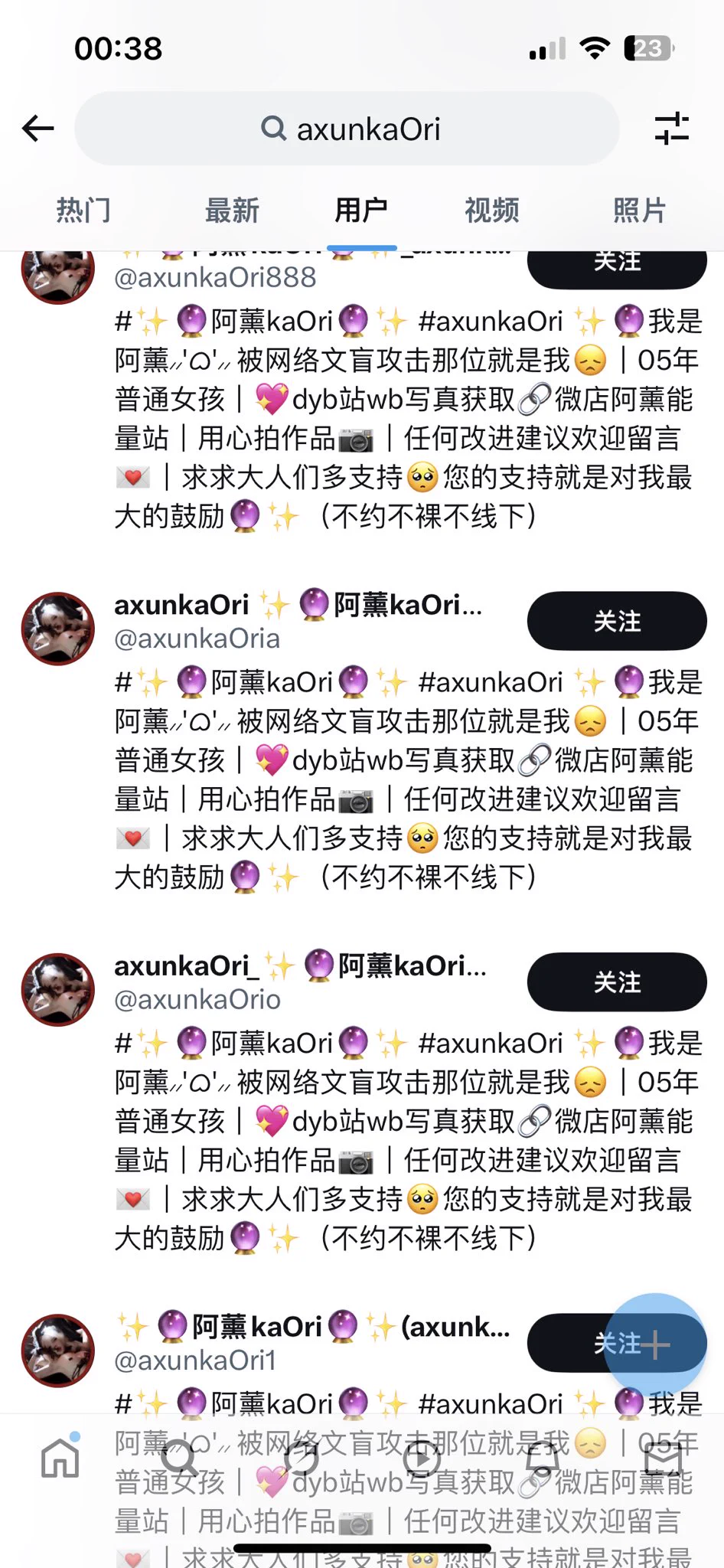Open the profile of @axunkaOri1
This screenshot has height=1568, width=724.
pos(58,1351)
